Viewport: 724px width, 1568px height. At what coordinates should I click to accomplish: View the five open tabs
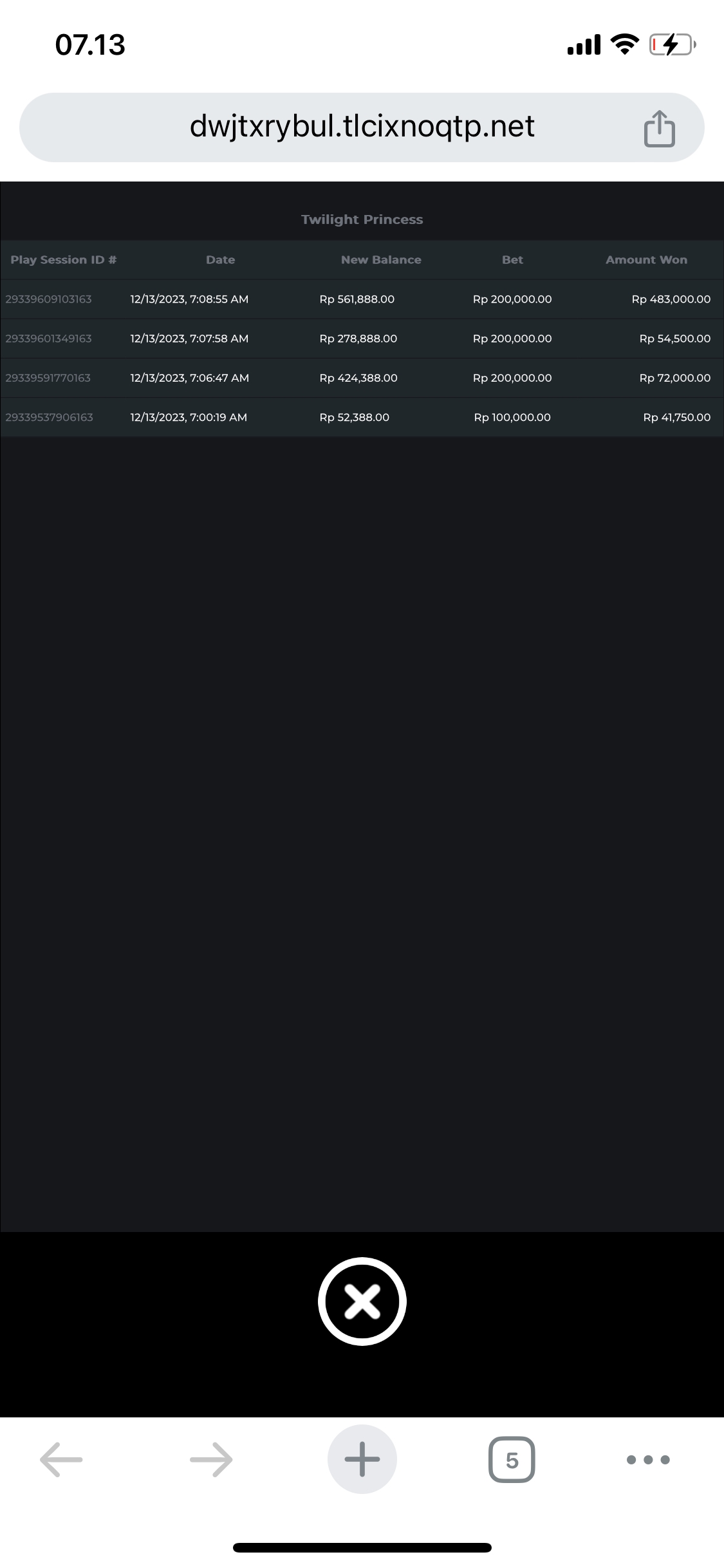pyautogui.click(x=512, y=1459)
